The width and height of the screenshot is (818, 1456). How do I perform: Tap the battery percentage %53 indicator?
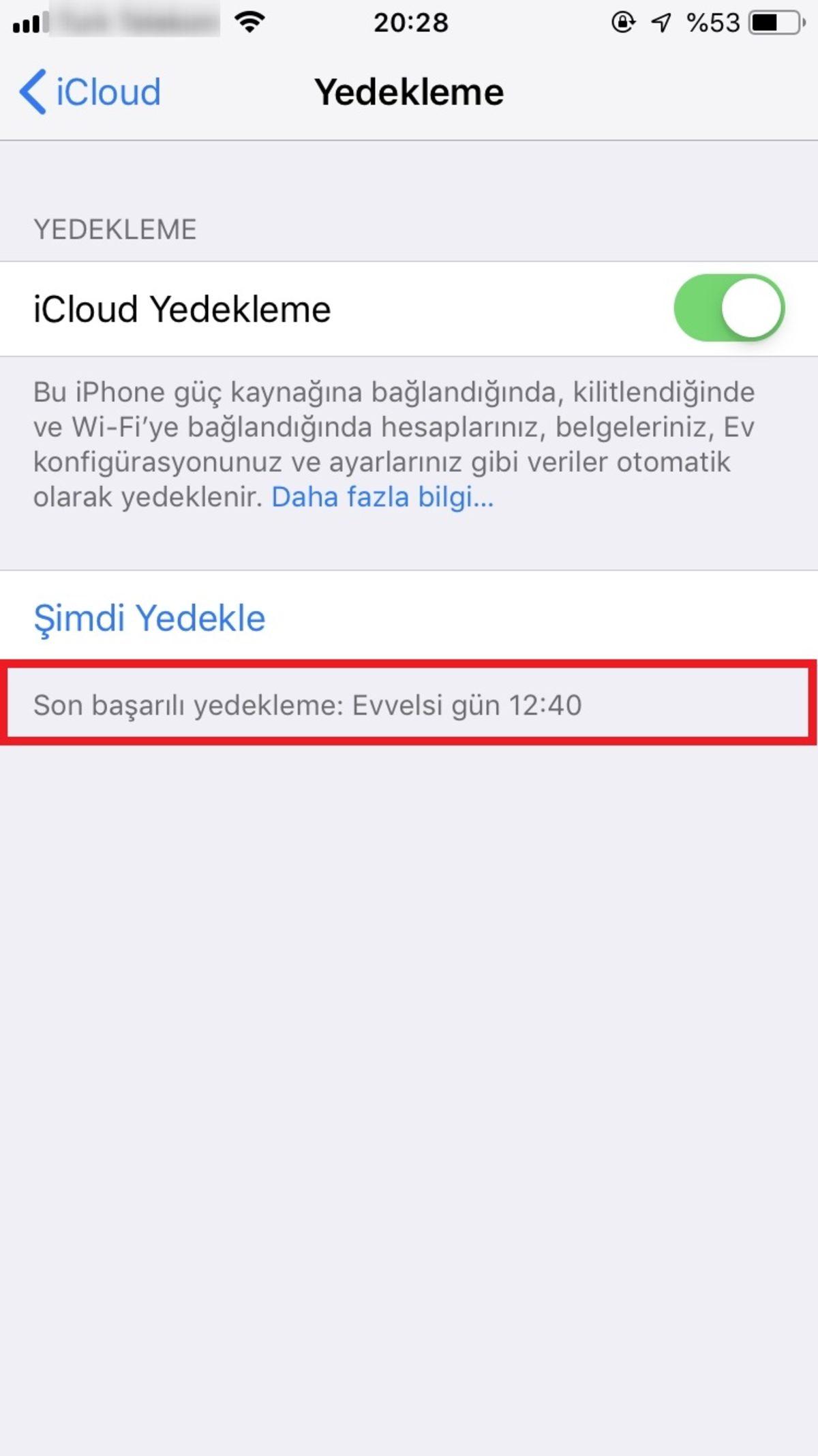point(712,23)
